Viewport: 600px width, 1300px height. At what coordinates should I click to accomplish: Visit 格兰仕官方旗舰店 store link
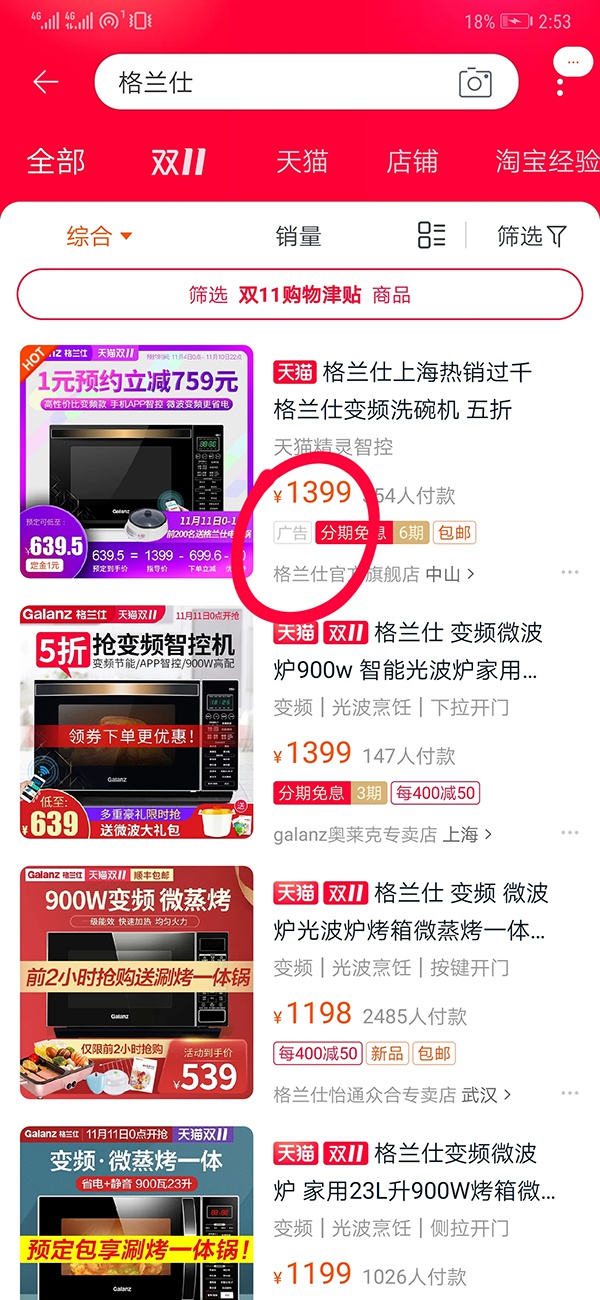(x=372, y=574)
